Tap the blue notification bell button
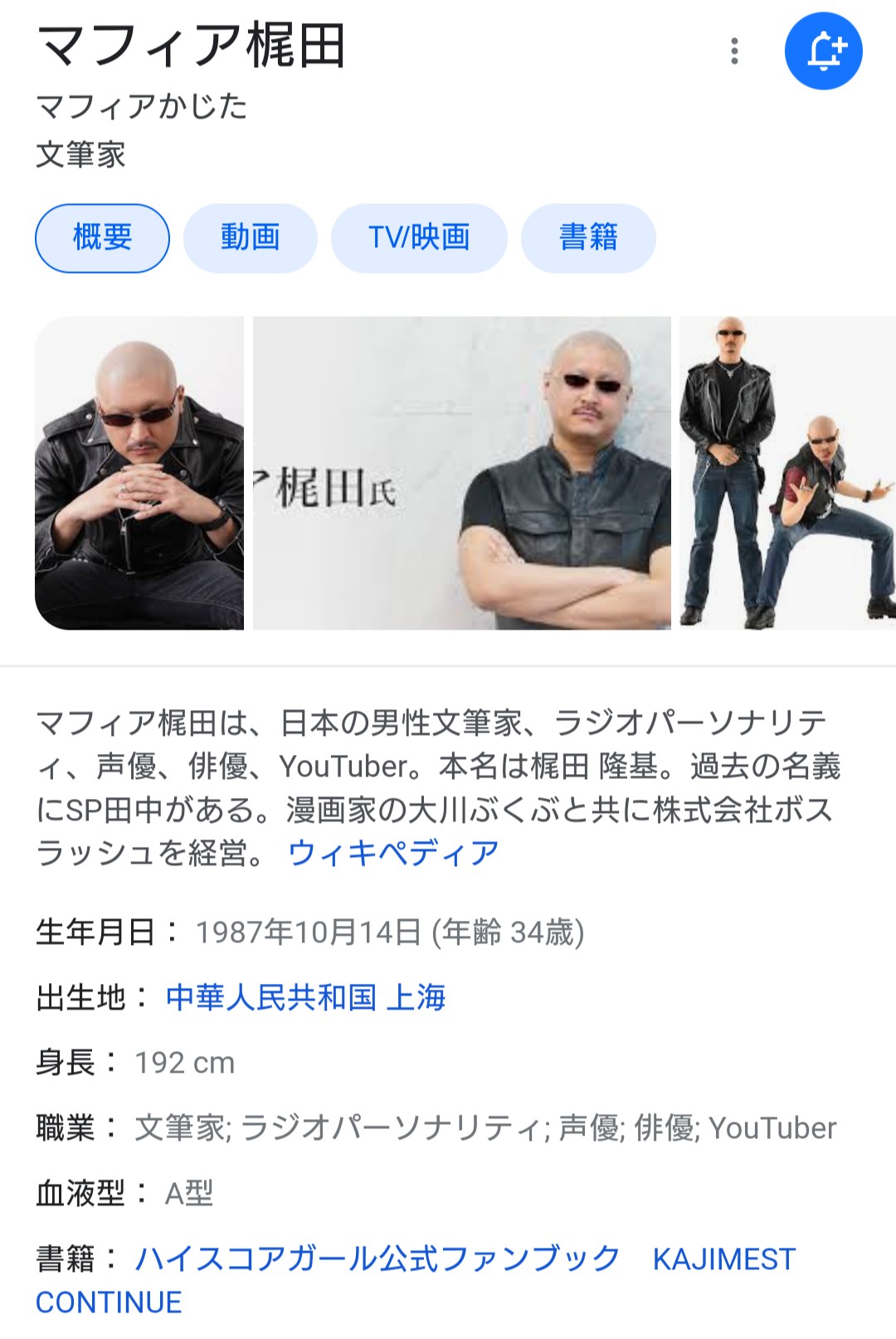This screenshot has width=896, height=1339. point(823,51)
